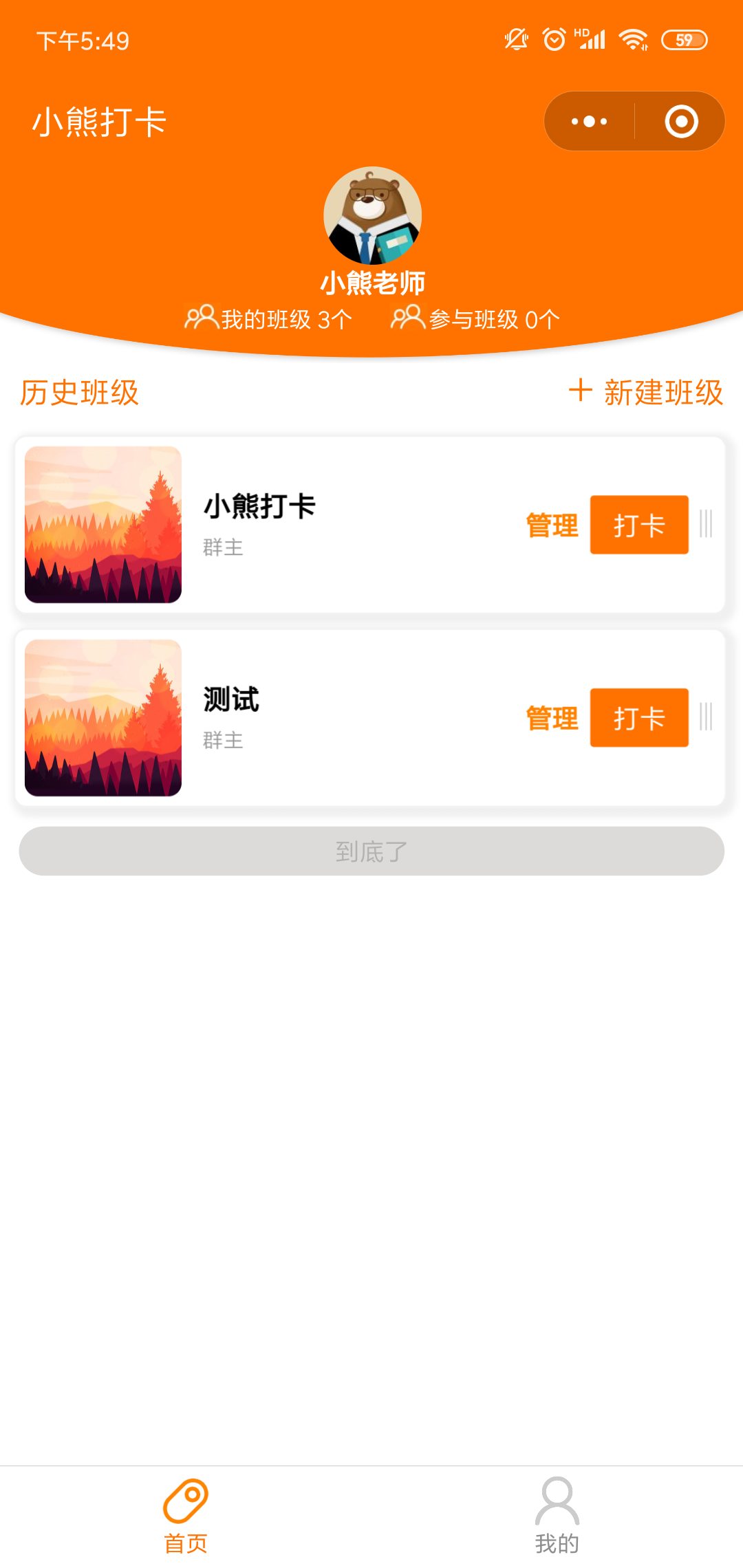Close the mini program with the circle icon
Image resolution: width=743 pixels, height=1568 pixels.
click(x=681, y=122)
